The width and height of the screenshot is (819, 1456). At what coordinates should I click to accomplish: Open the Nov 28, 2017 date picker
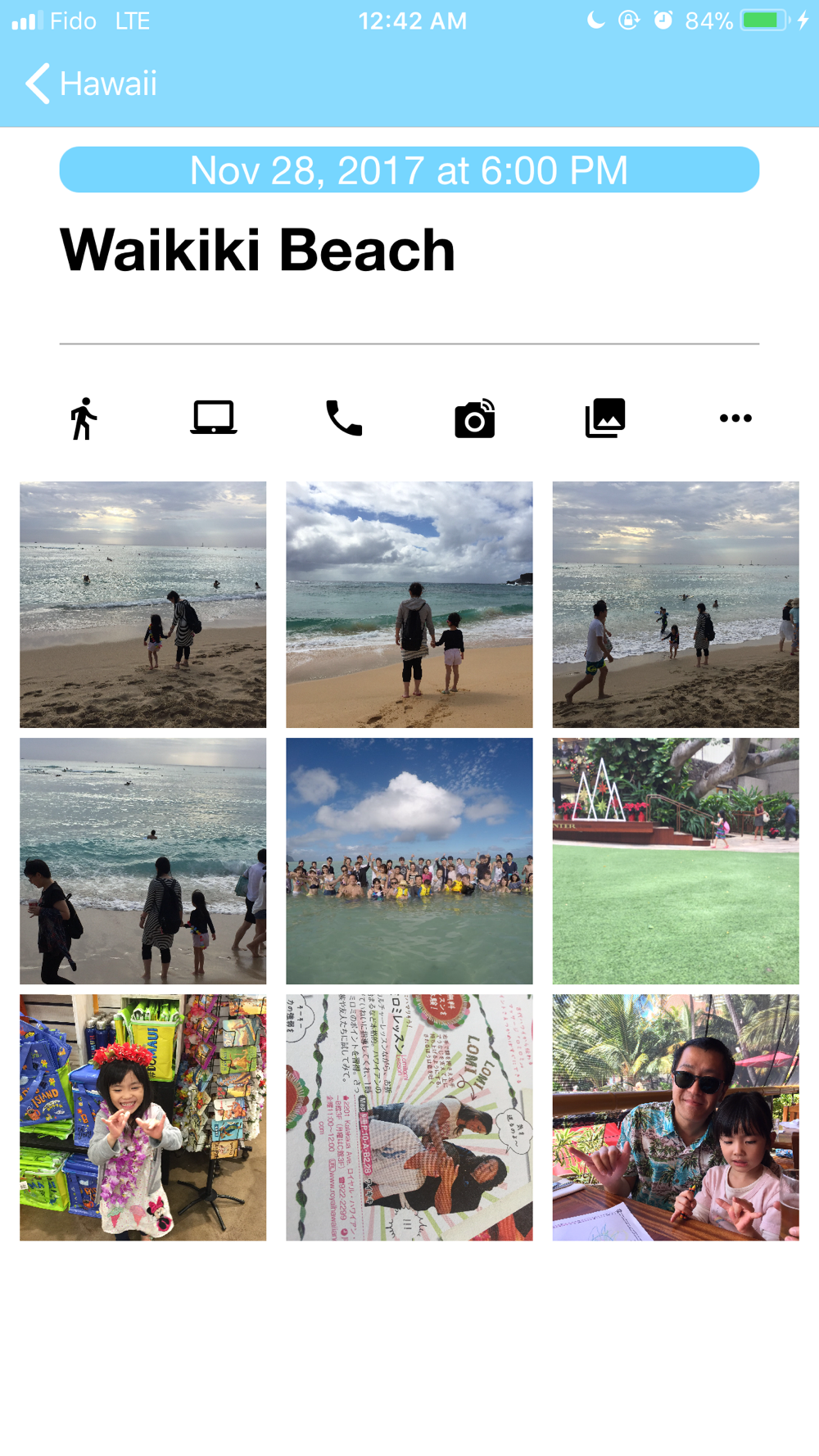(x=409, y=170)
